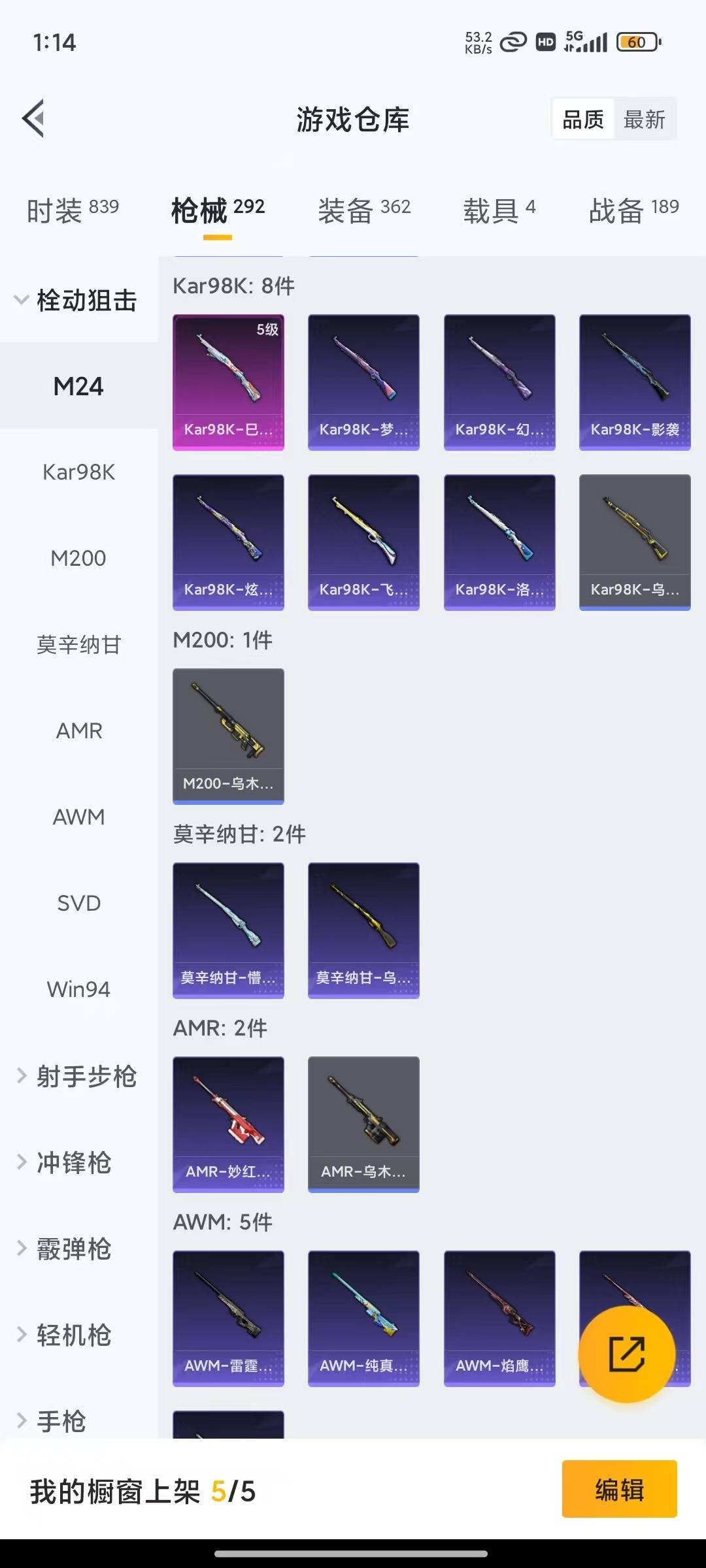Select AWM in the sidebar

pos(78,817)
